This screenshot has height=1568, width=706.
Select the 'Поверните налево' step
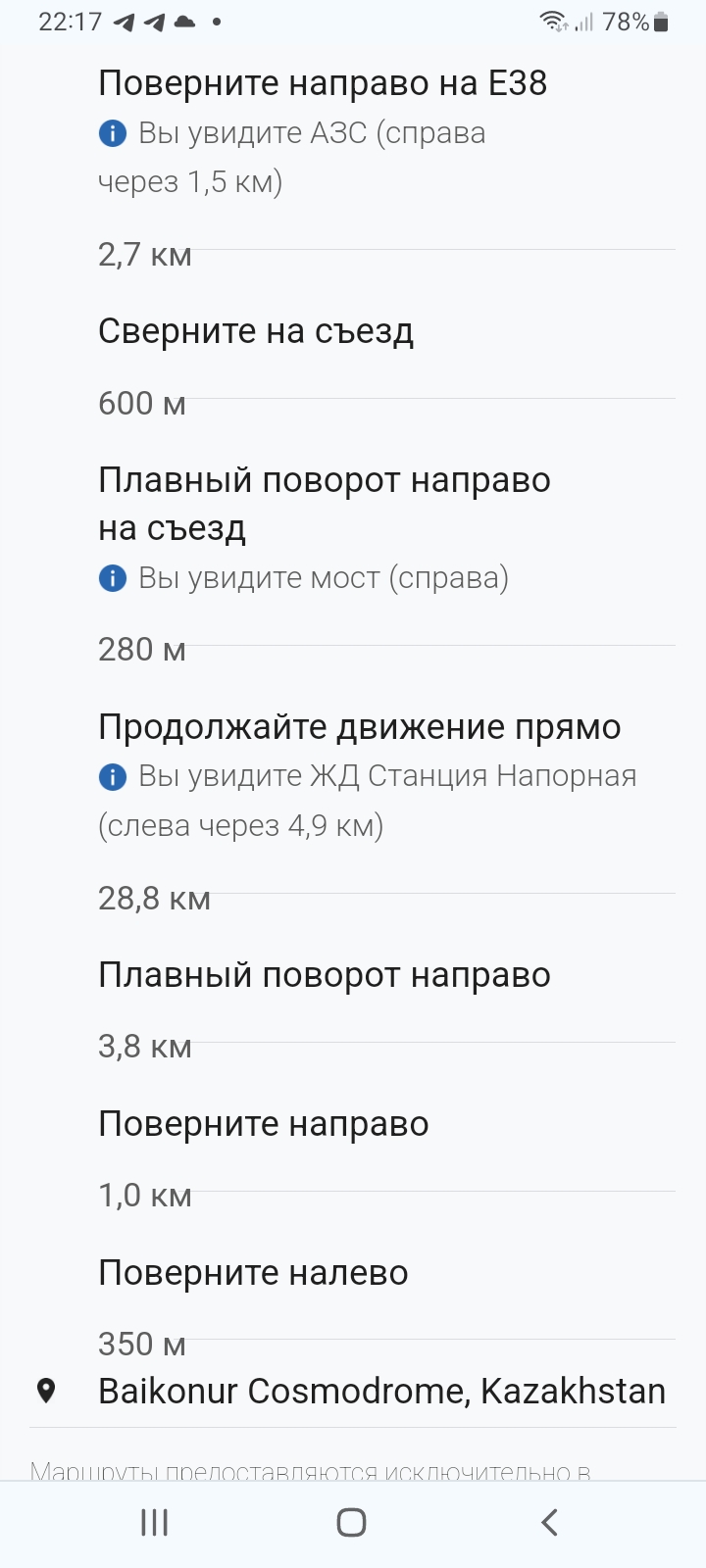coord(253,1272)
